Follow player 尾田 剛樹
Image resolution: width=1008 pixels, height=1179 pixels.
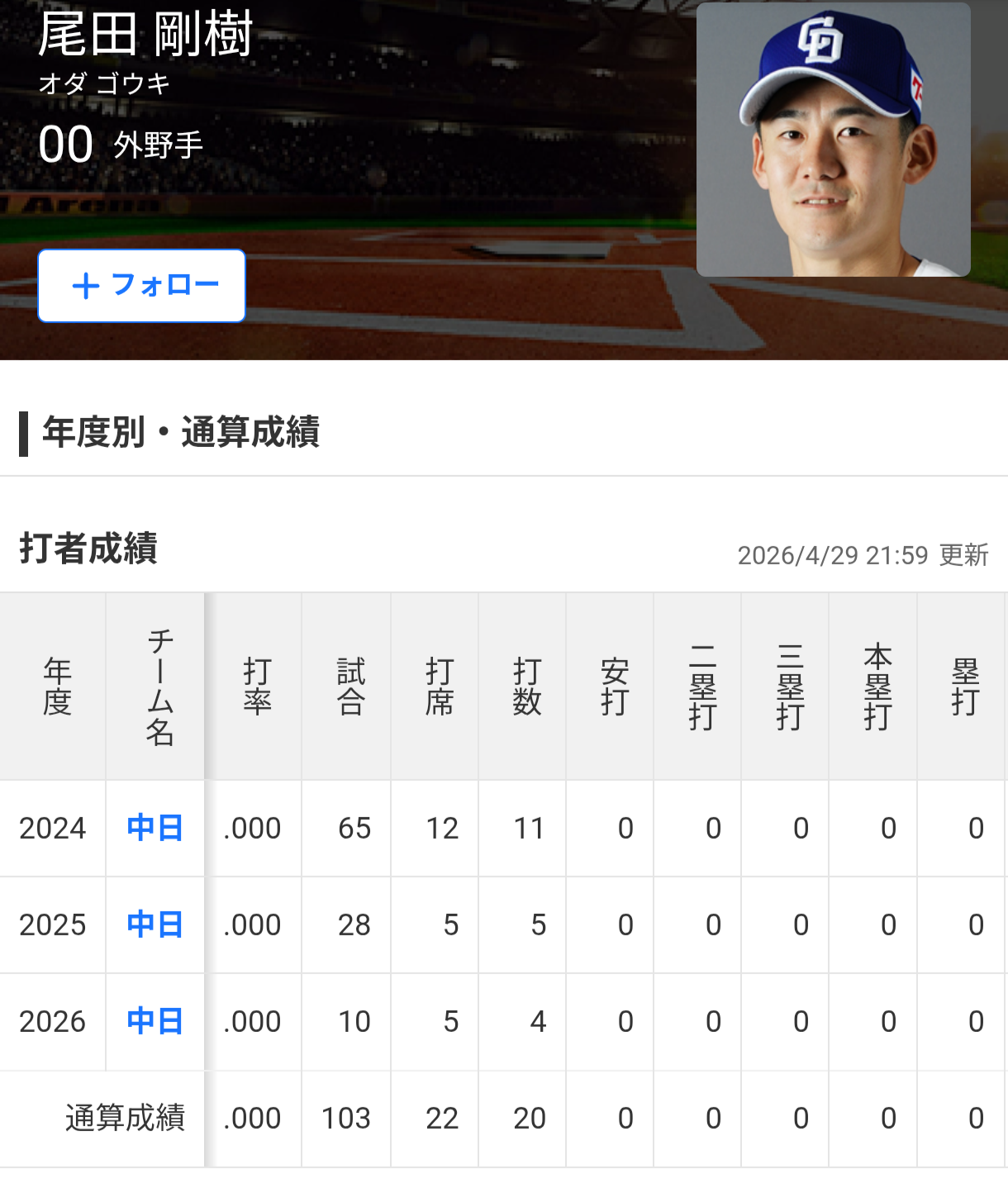pyautogui.click(x=141, y=286)
